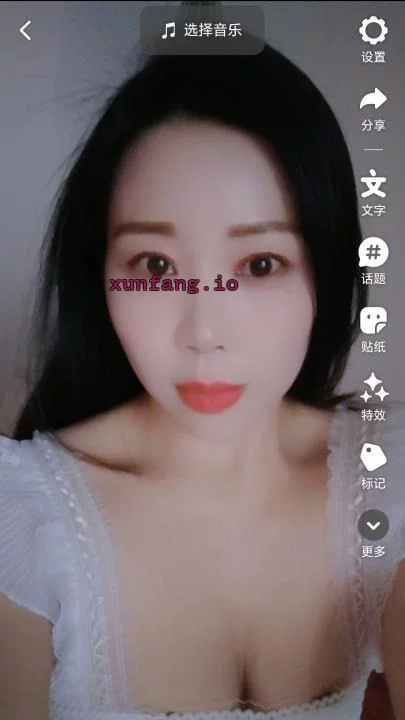
Task: Select the 标记 tag tool
Action: [373, 466]
